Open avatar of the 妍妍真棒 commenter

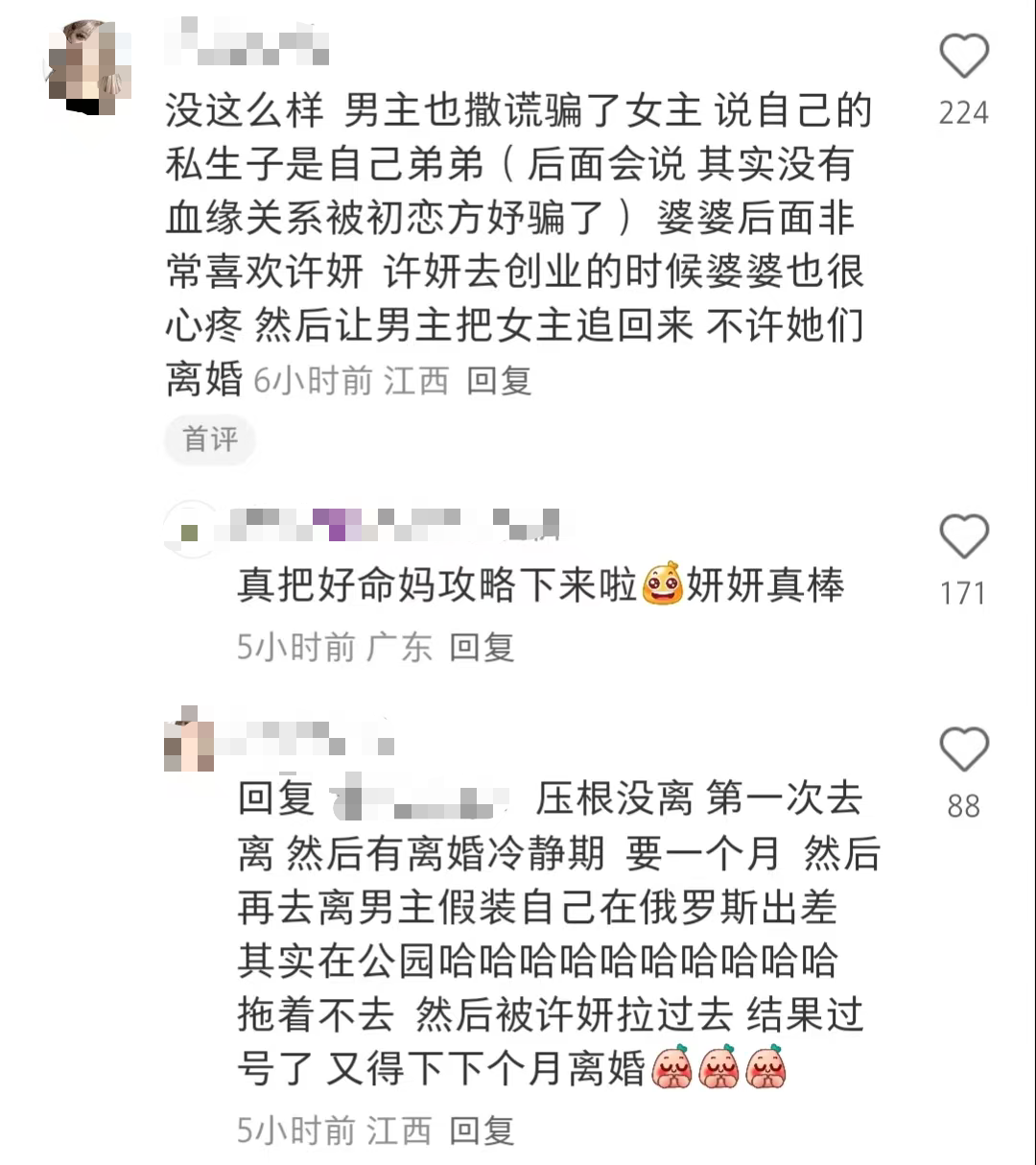point(189,529)
